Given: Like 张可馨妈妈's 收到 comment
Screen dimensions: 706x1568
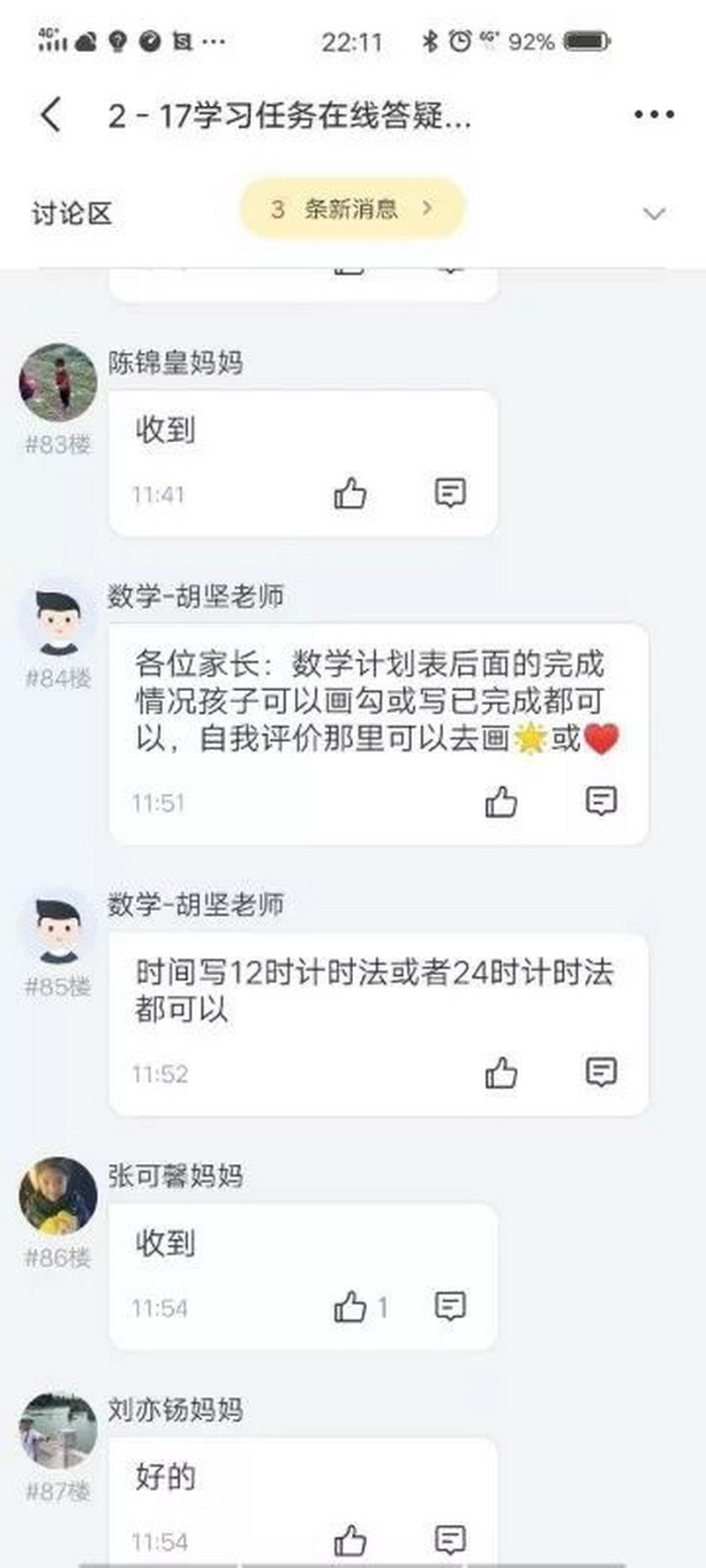Looking at the screenshot, I should [350, 1307].
